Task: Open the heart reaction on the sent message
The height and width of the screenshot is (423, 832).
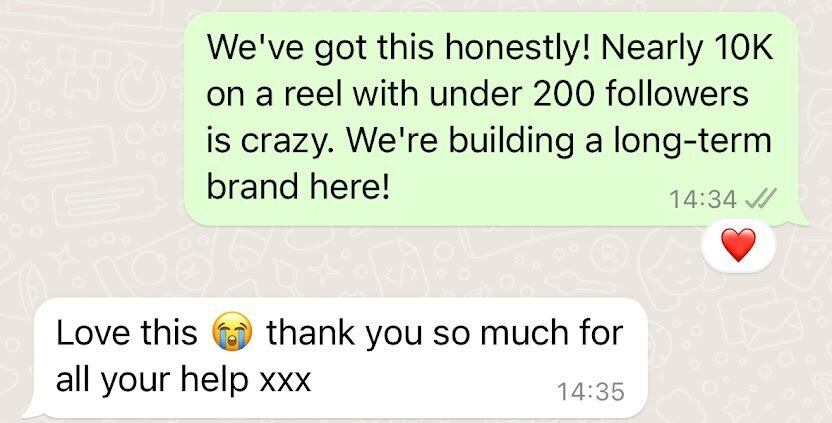Action: (x=738, y=245)
